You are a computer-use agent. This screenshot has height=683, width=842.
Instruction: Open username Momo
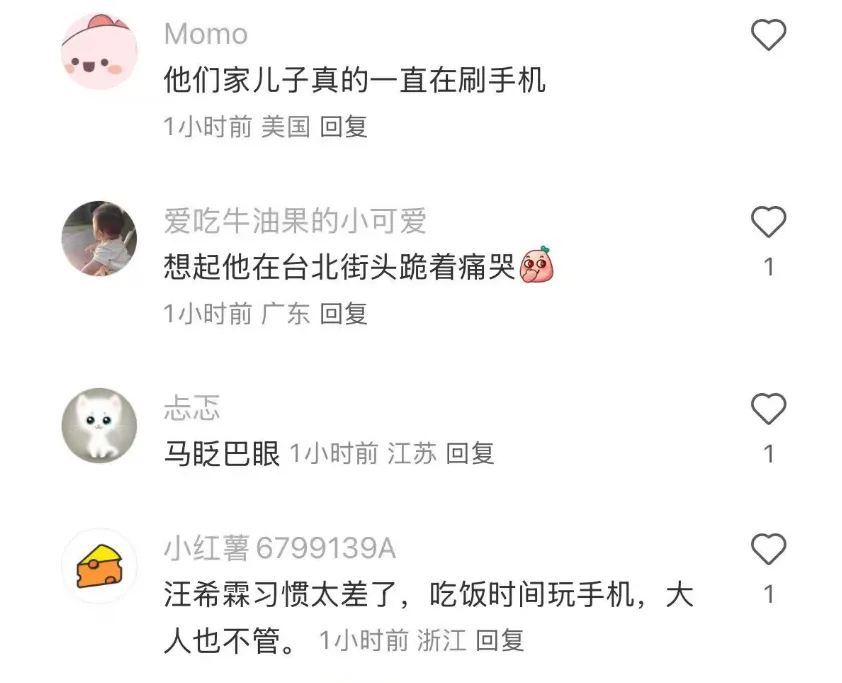point(205,34)
